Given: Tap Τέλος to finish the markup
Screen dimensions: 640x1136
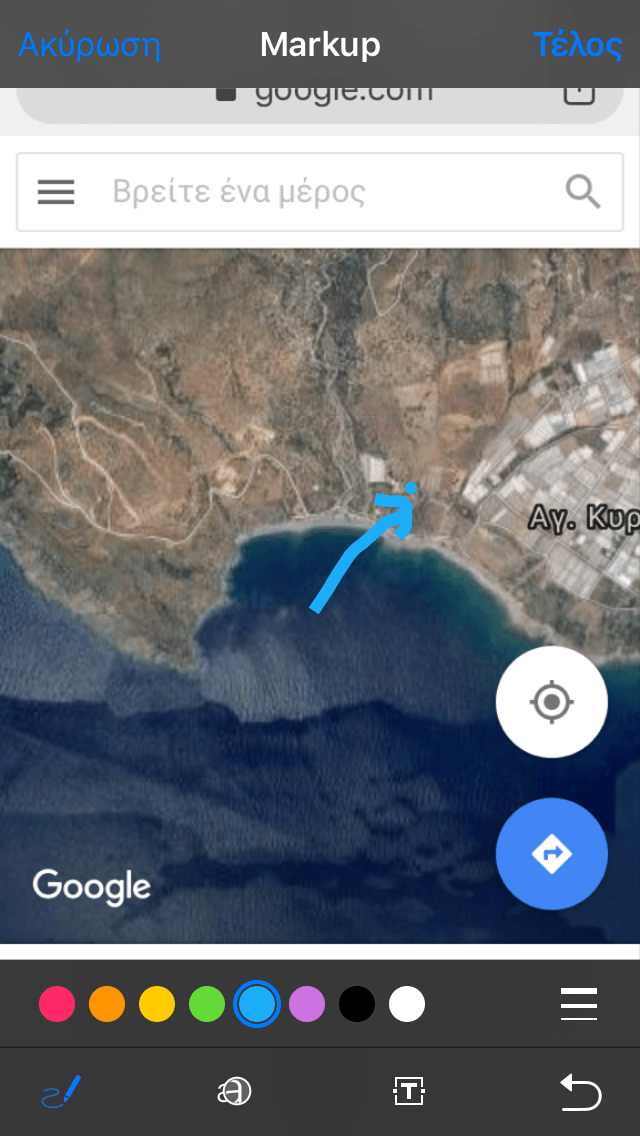Looking at the screenshot, I should [x=578, y=45].
